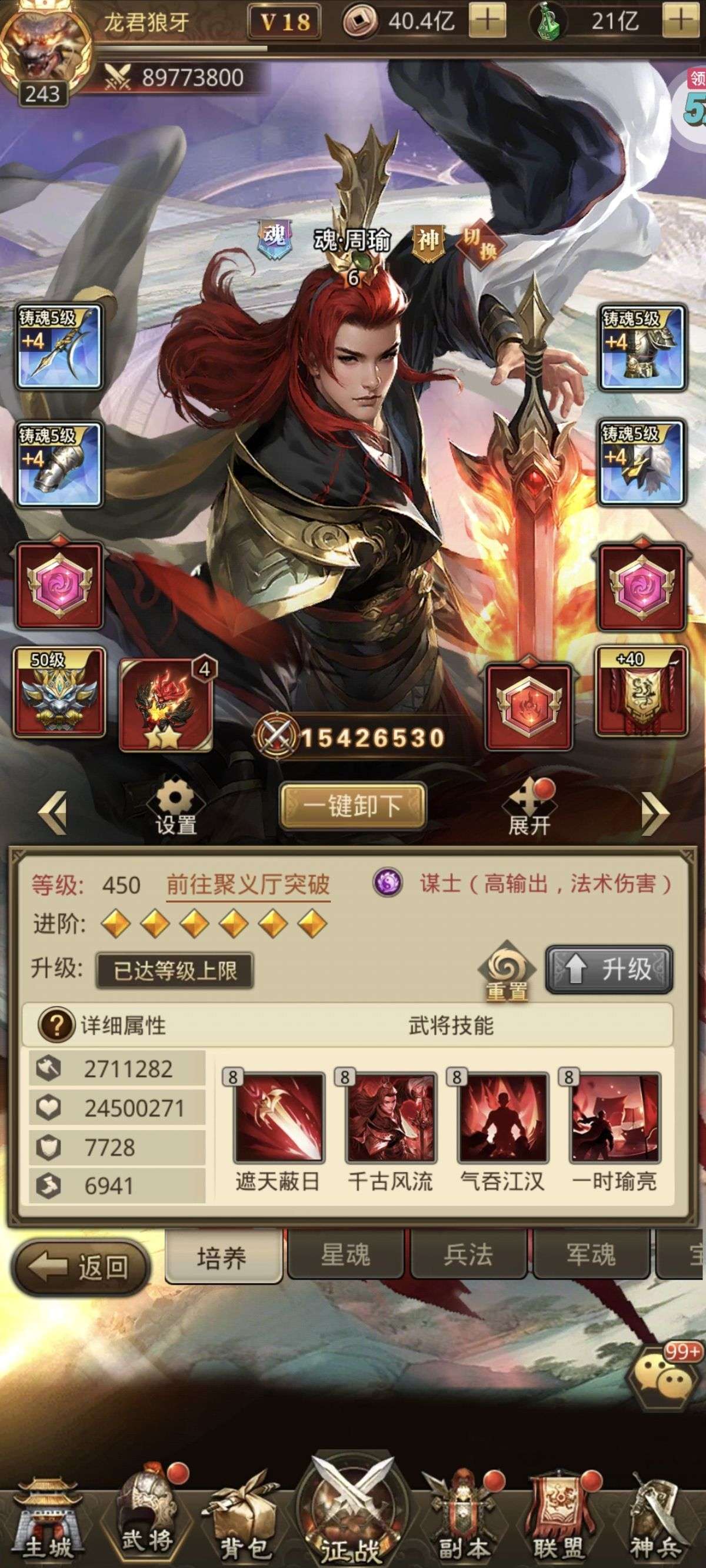
Task: Tap the 重置 button
Action: click(507, 970)
